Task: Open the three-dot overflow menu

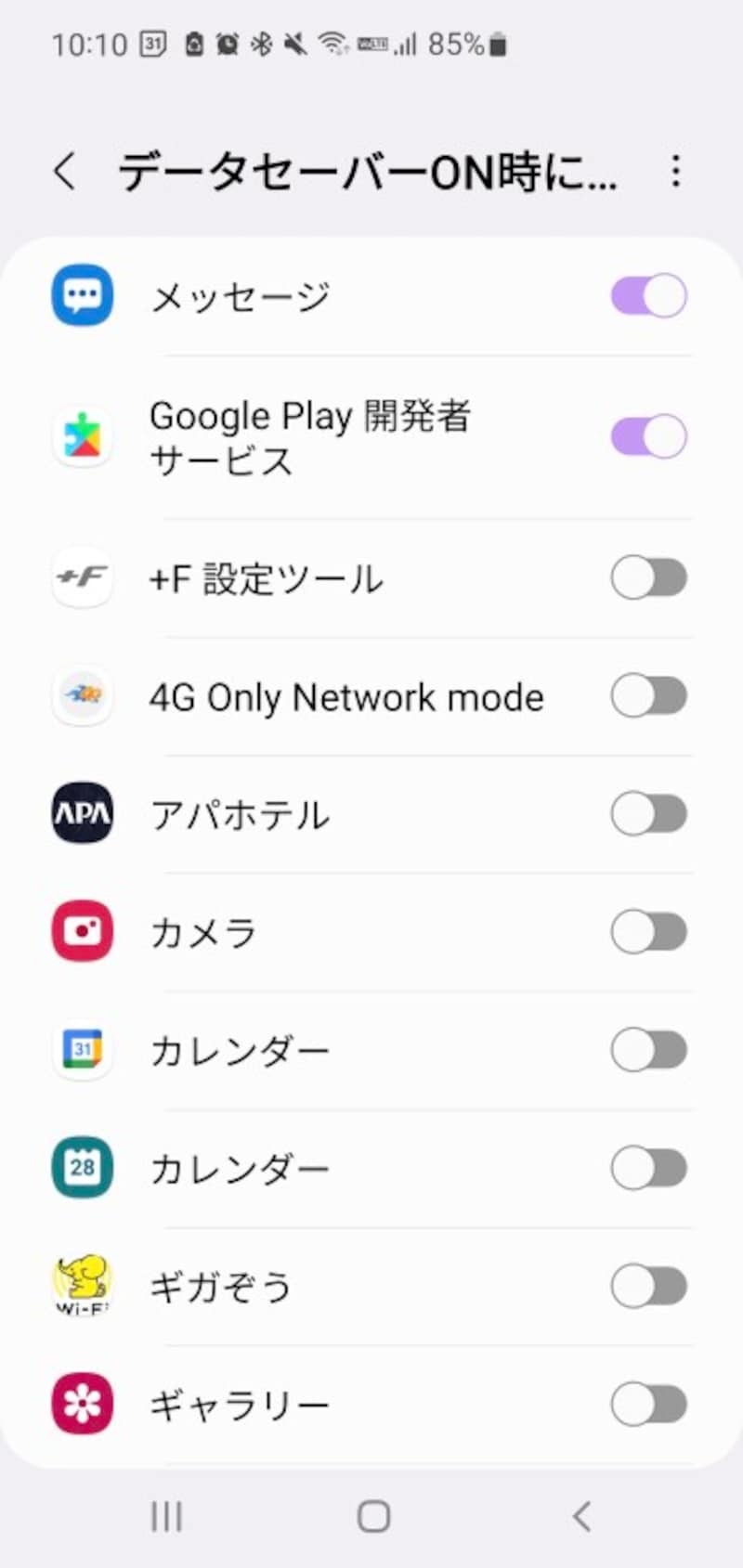Action: pos(676,172)
